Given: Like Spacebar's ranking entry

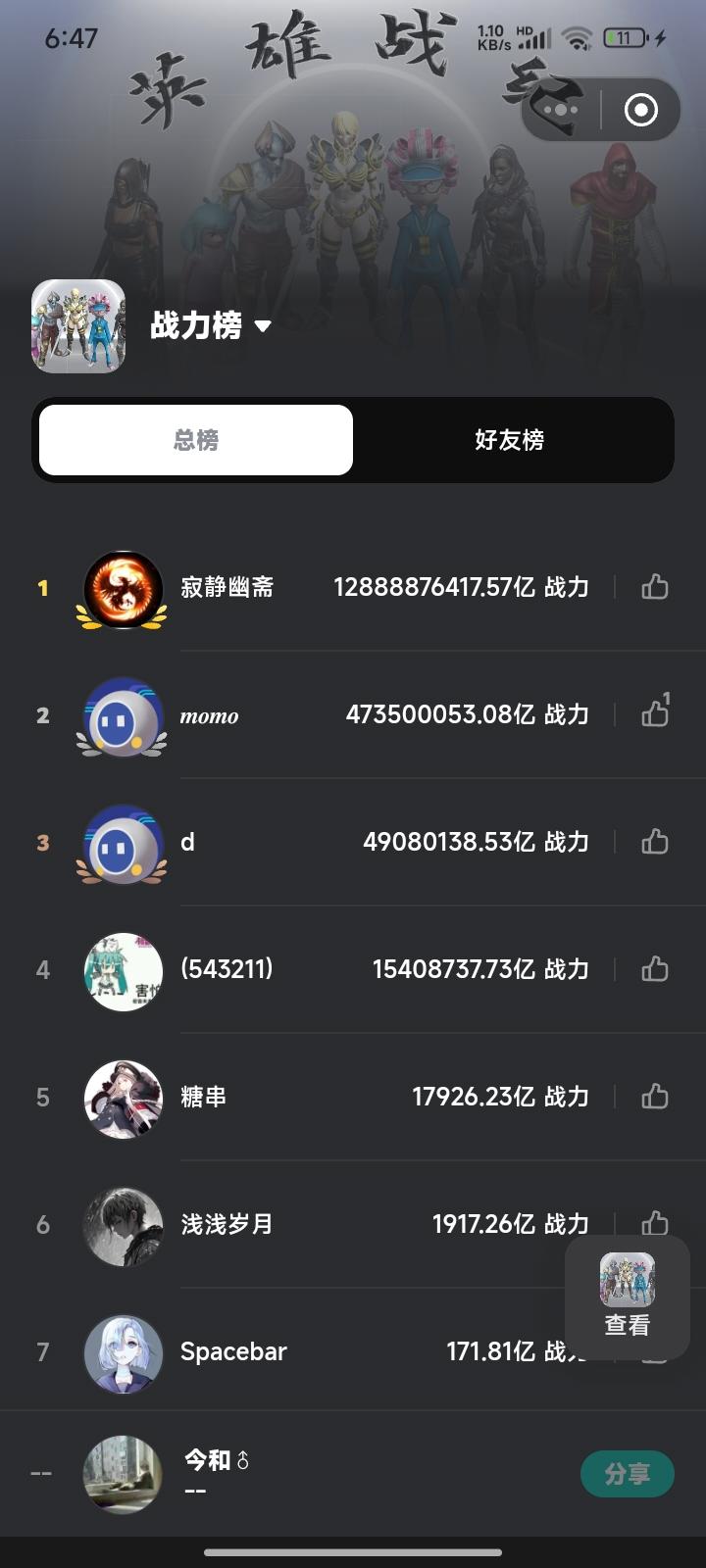Looking at the screenshot, I should pyautogui.click(x=654, y=1351).
